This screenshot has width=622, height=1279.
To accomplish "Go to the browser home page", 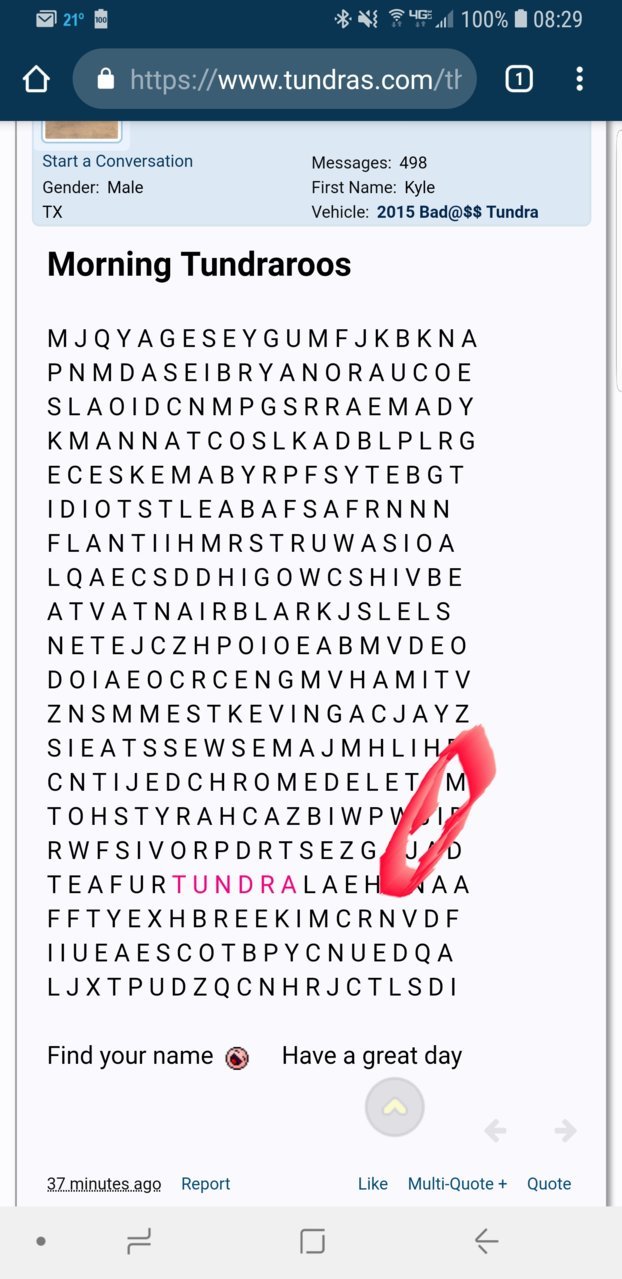I will pyautogui.click(x=36, y=80).
